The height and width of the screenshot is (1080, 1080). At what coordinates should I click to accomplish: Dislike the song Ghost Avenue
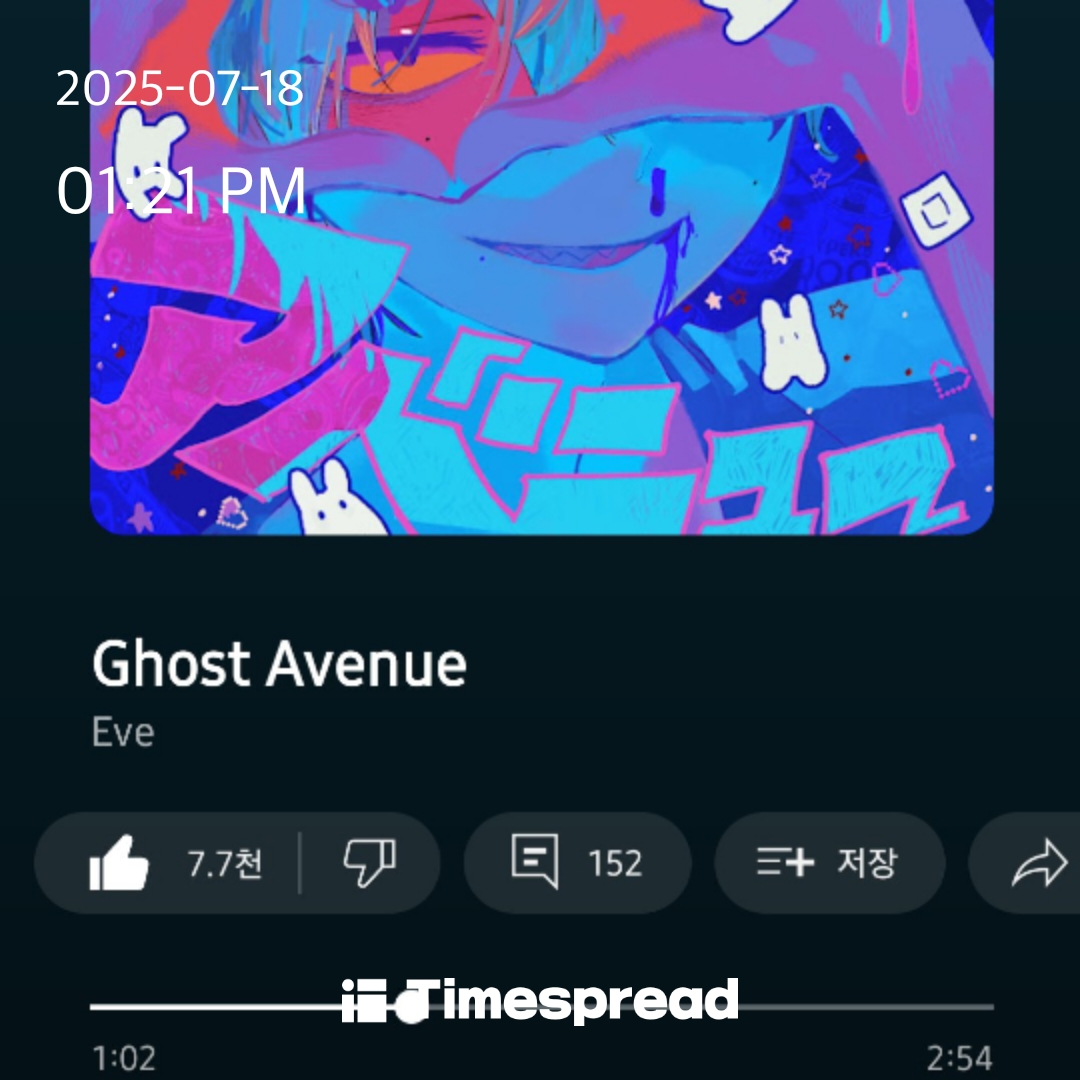(370, 863)
